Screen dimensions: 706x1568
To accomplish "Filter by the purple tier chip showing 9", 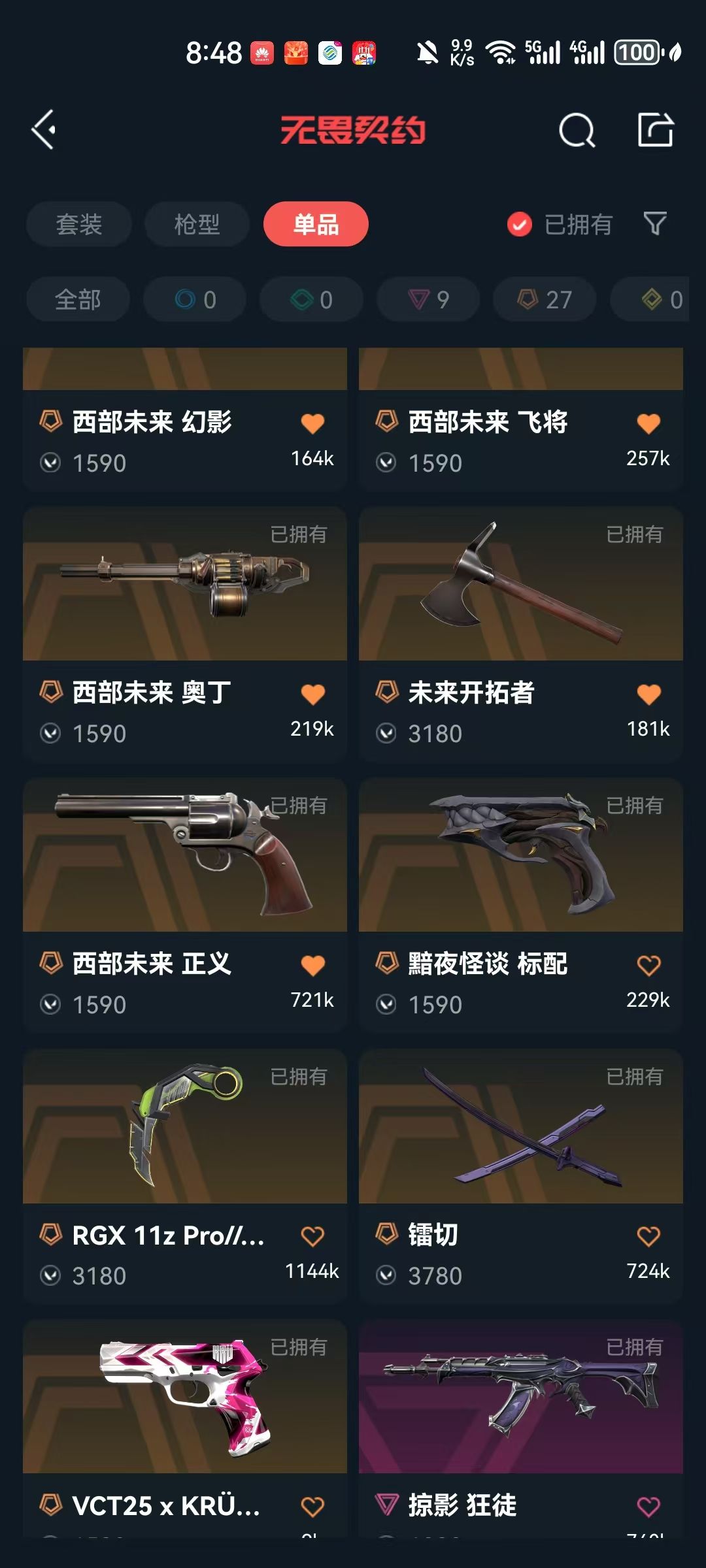I will pos(428,299).
